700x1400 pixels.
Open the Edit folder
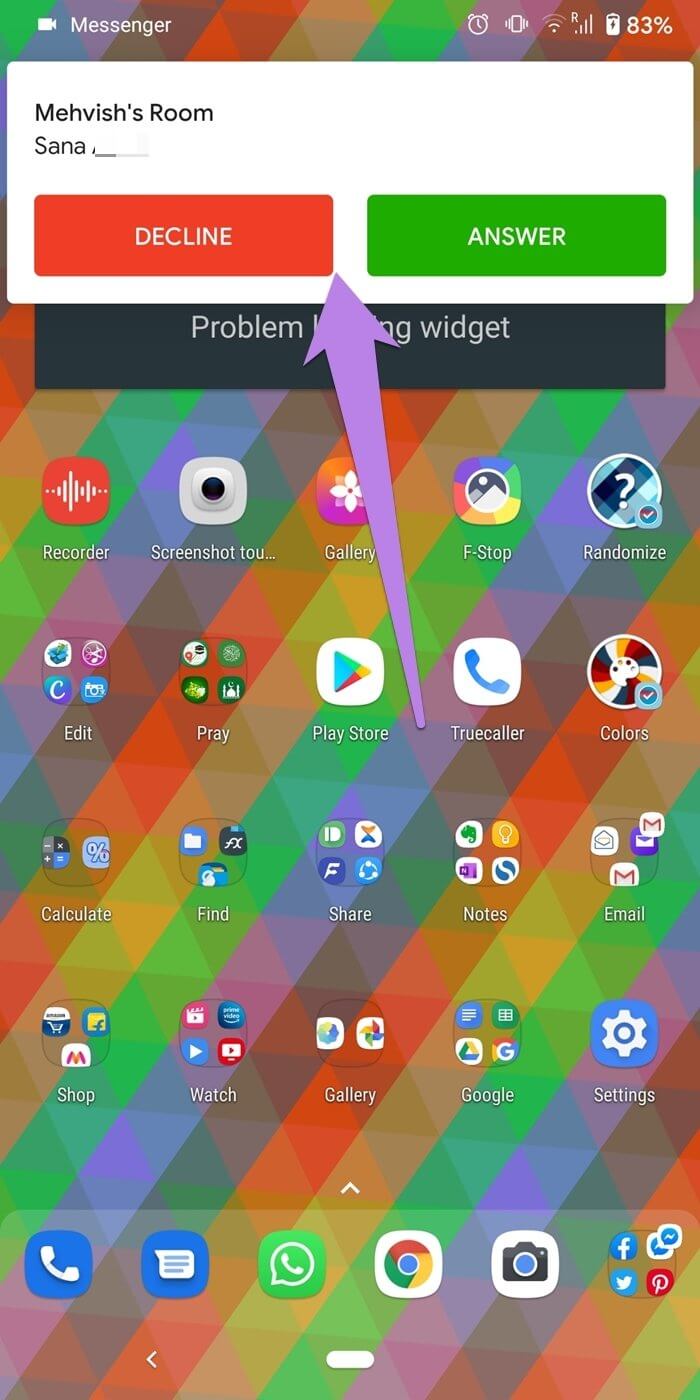click(76, 673)
